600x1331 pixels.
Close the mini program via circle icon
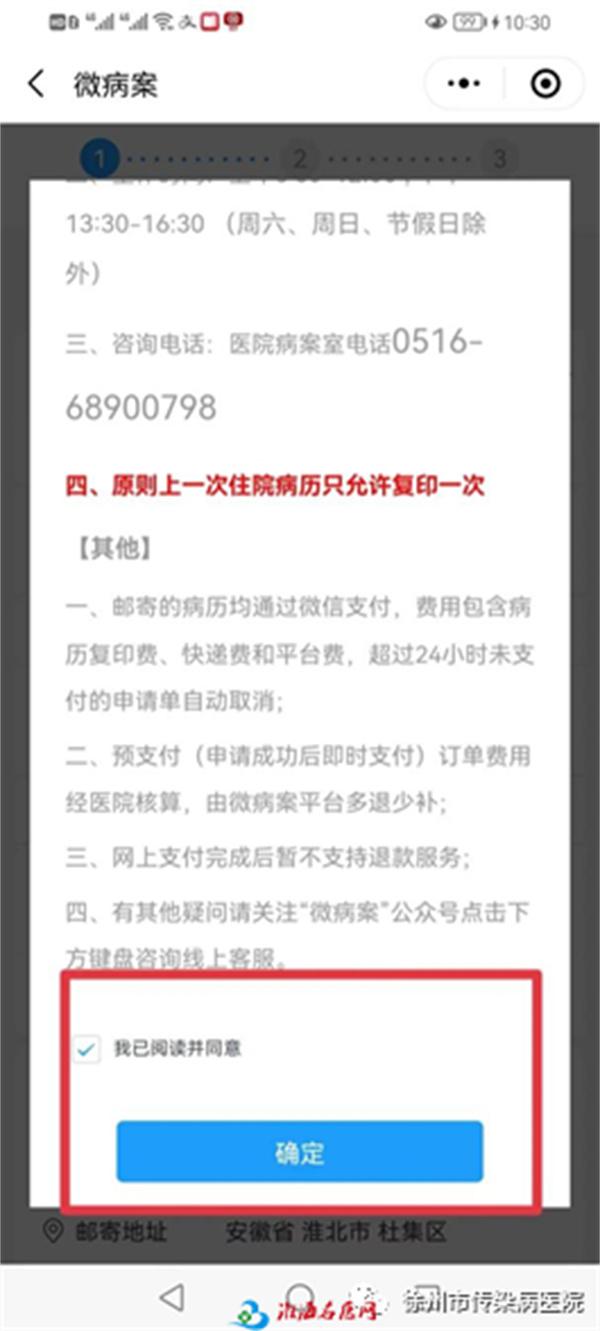(545, 84)
